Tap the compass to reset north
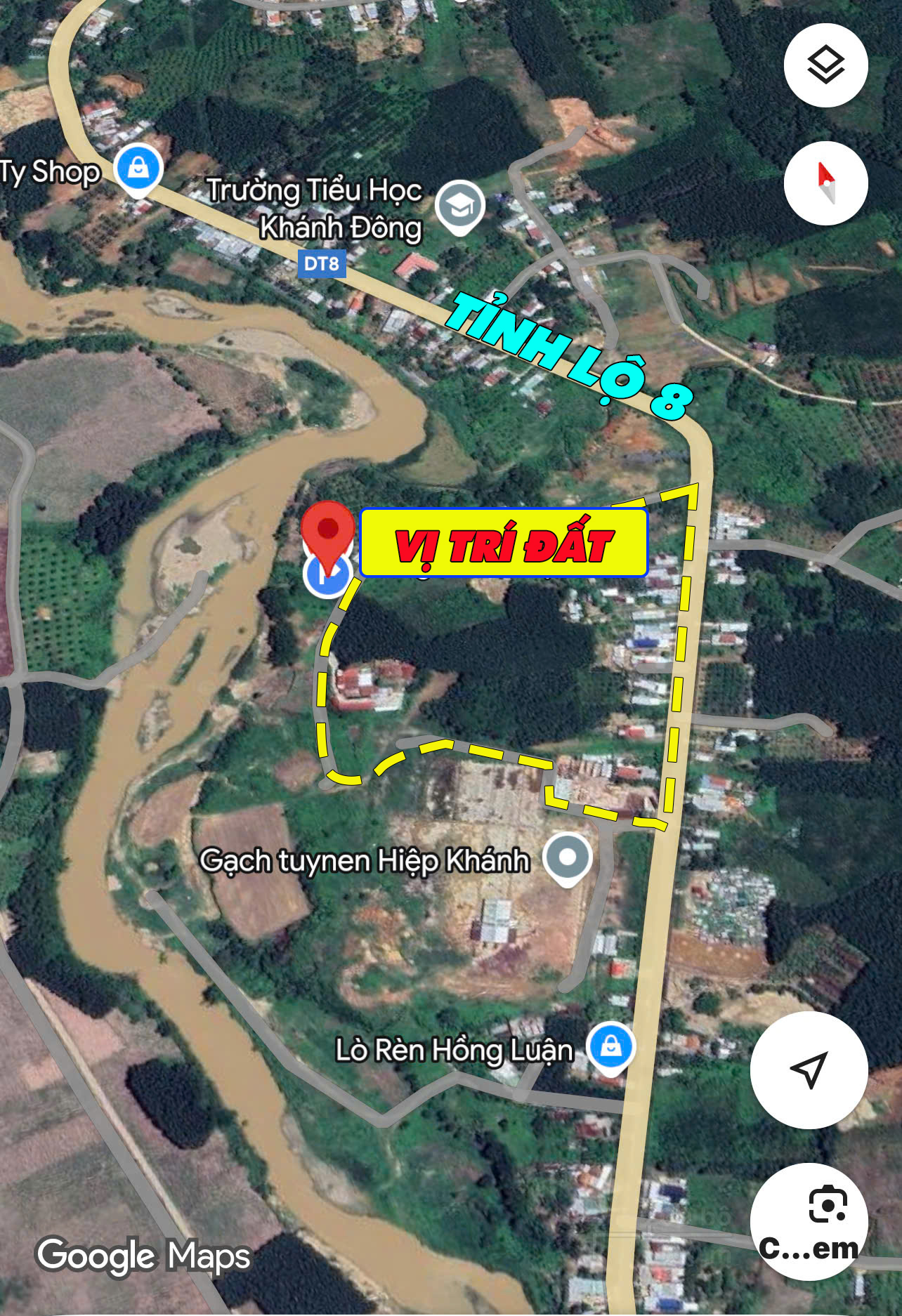 coord(825,183)
